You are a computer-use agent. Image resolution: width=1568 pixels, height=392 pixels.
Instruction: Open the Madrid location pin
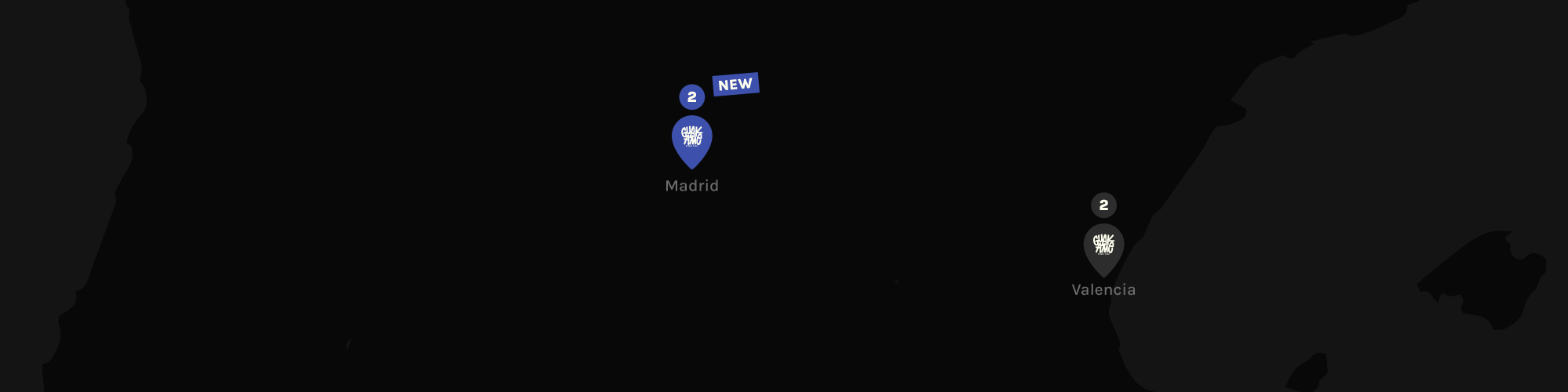[691, 140]
